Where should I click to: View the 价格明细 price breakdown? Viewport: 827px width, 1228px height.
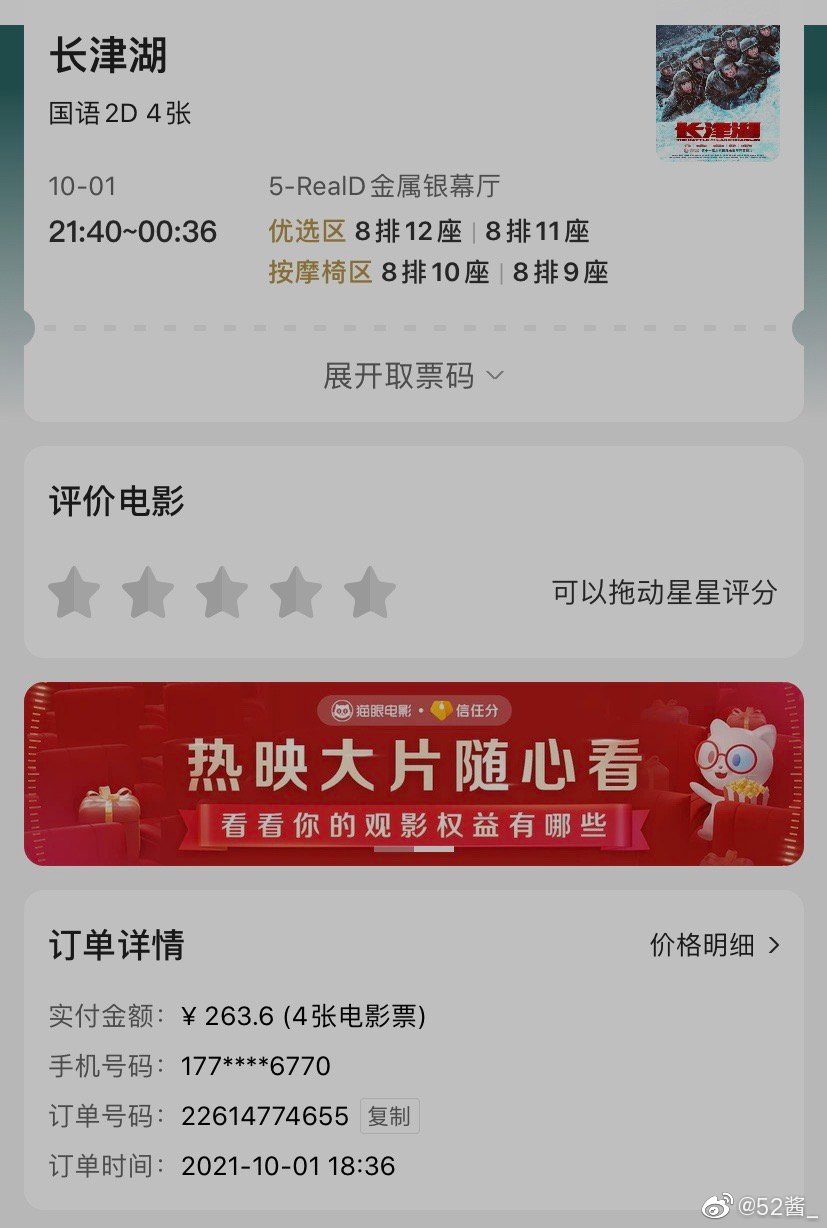714,945
